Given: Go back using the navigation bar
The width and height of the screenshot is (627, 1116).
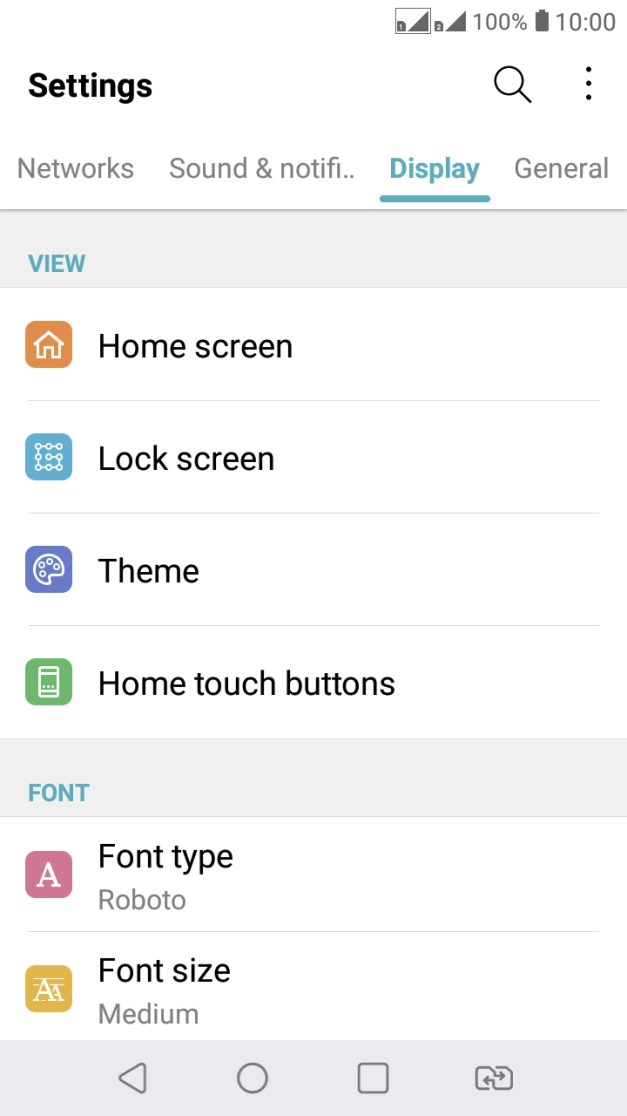Looking at the screenshot, I should tap(132, 1077).
